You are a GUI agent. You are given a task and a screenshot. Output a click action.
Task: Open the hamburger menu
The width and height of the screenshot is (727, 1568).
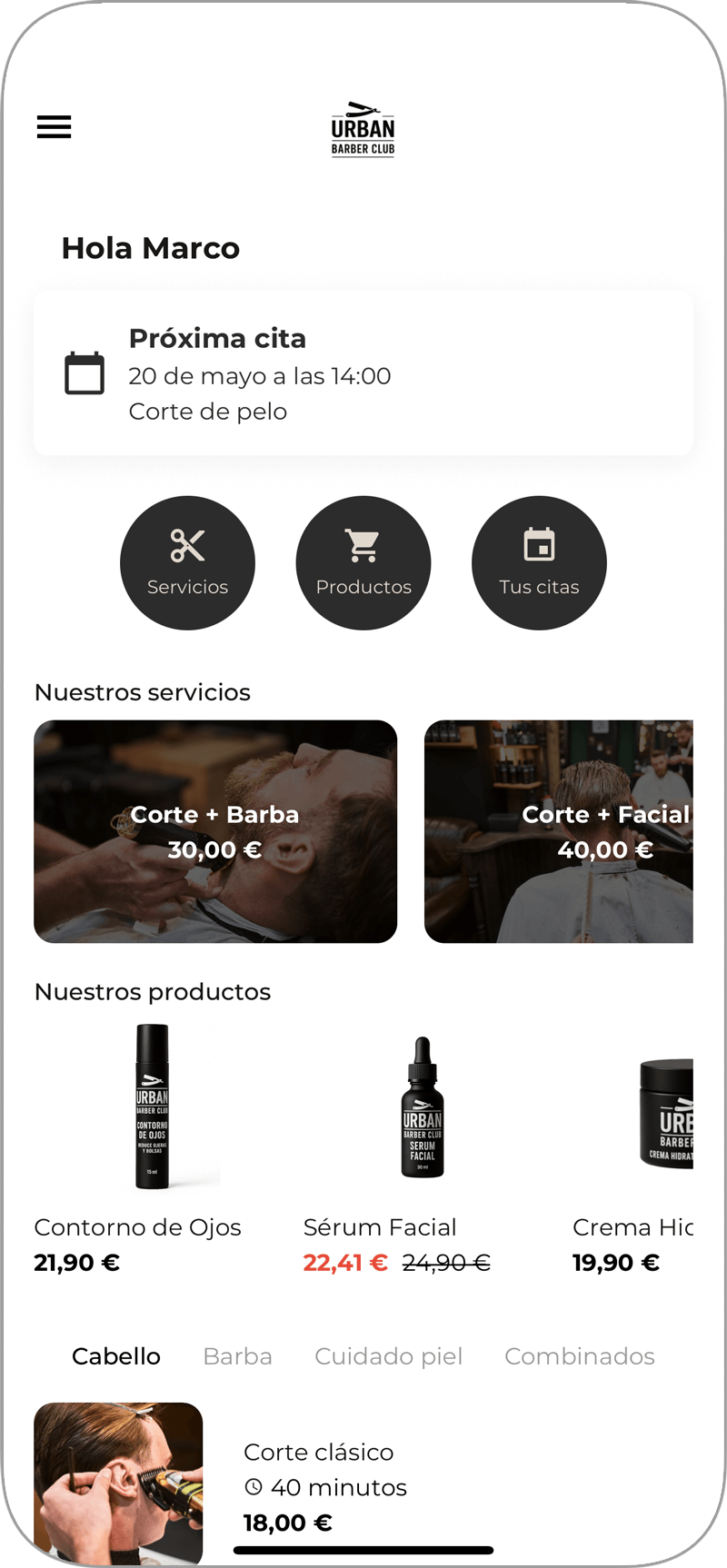(54, 127)
